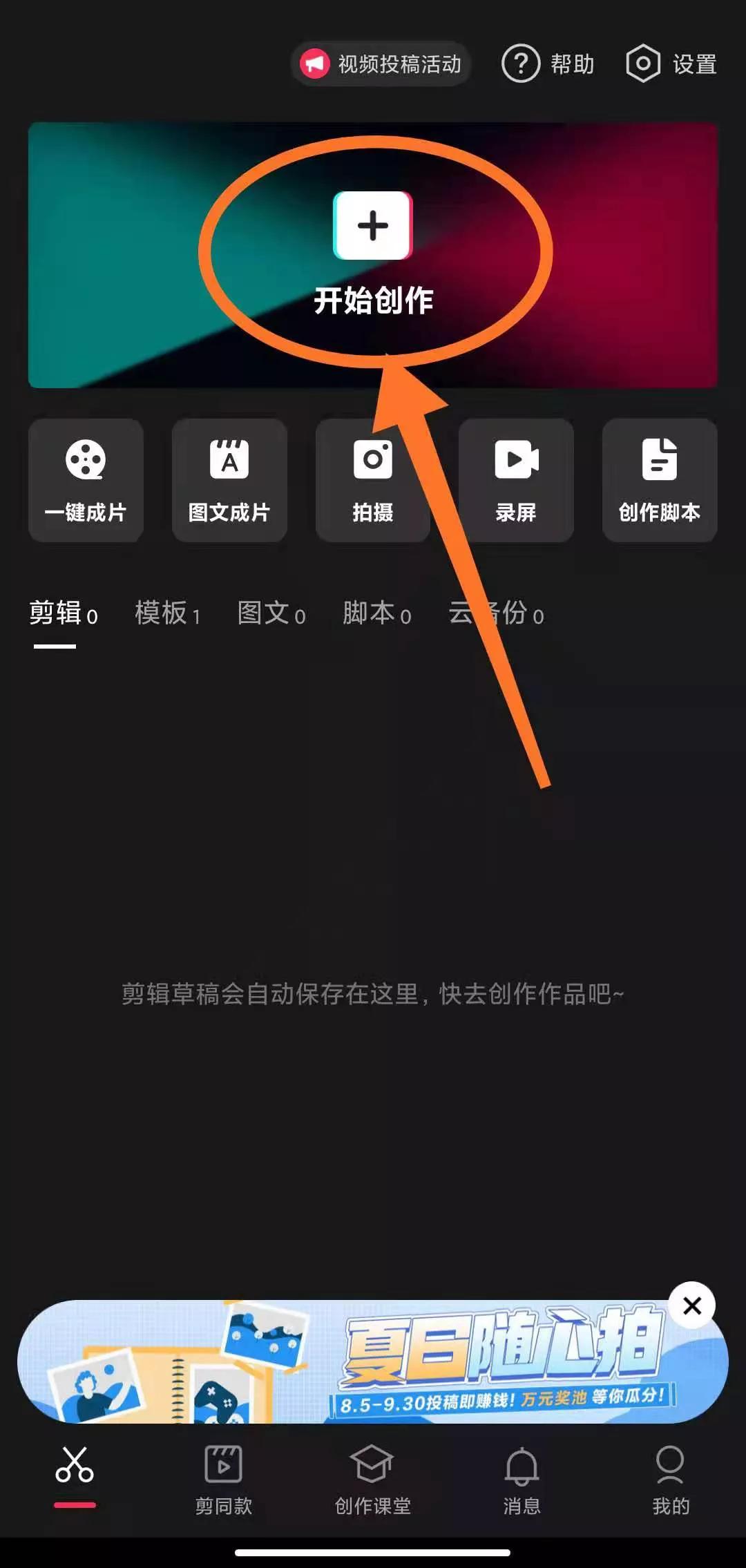
Task: Open 图文成片 tool
Action: coord(229,480)
